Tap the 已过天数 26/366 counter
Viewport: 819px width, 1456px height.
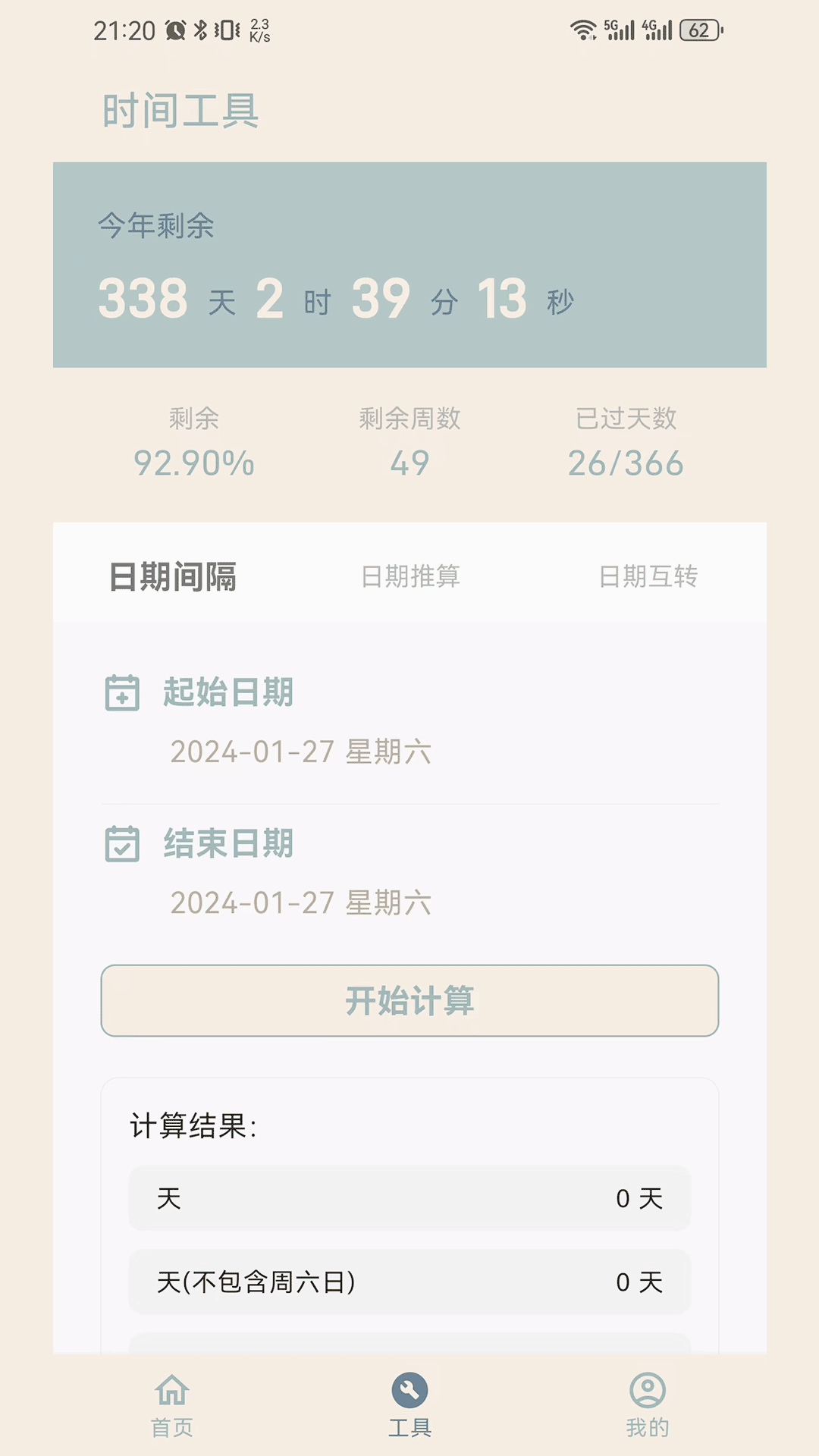(x=627, y=461)
